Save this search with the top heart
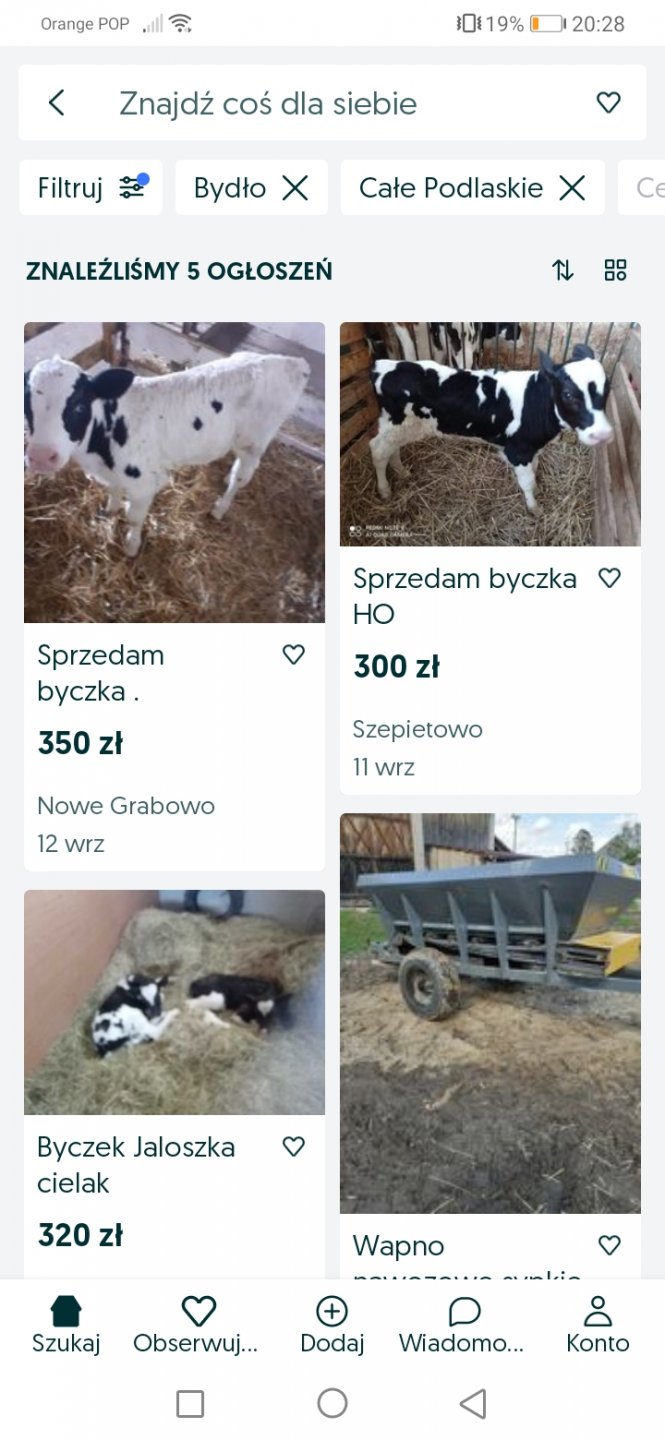Viewport: 665px width, 1440px height. point(608,103)
